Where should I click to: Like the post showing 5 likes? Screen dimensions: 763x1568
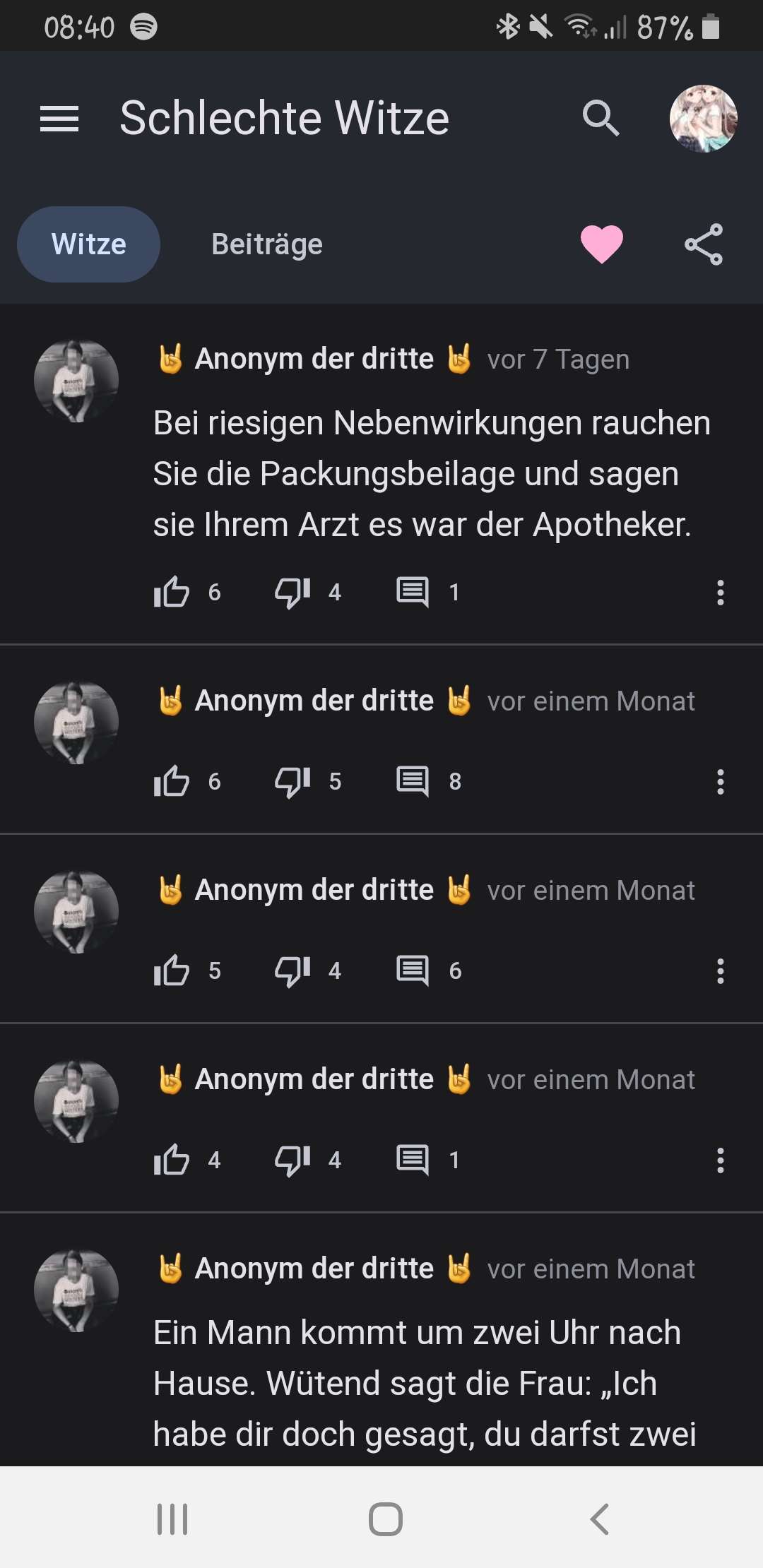tap(172, 970)
